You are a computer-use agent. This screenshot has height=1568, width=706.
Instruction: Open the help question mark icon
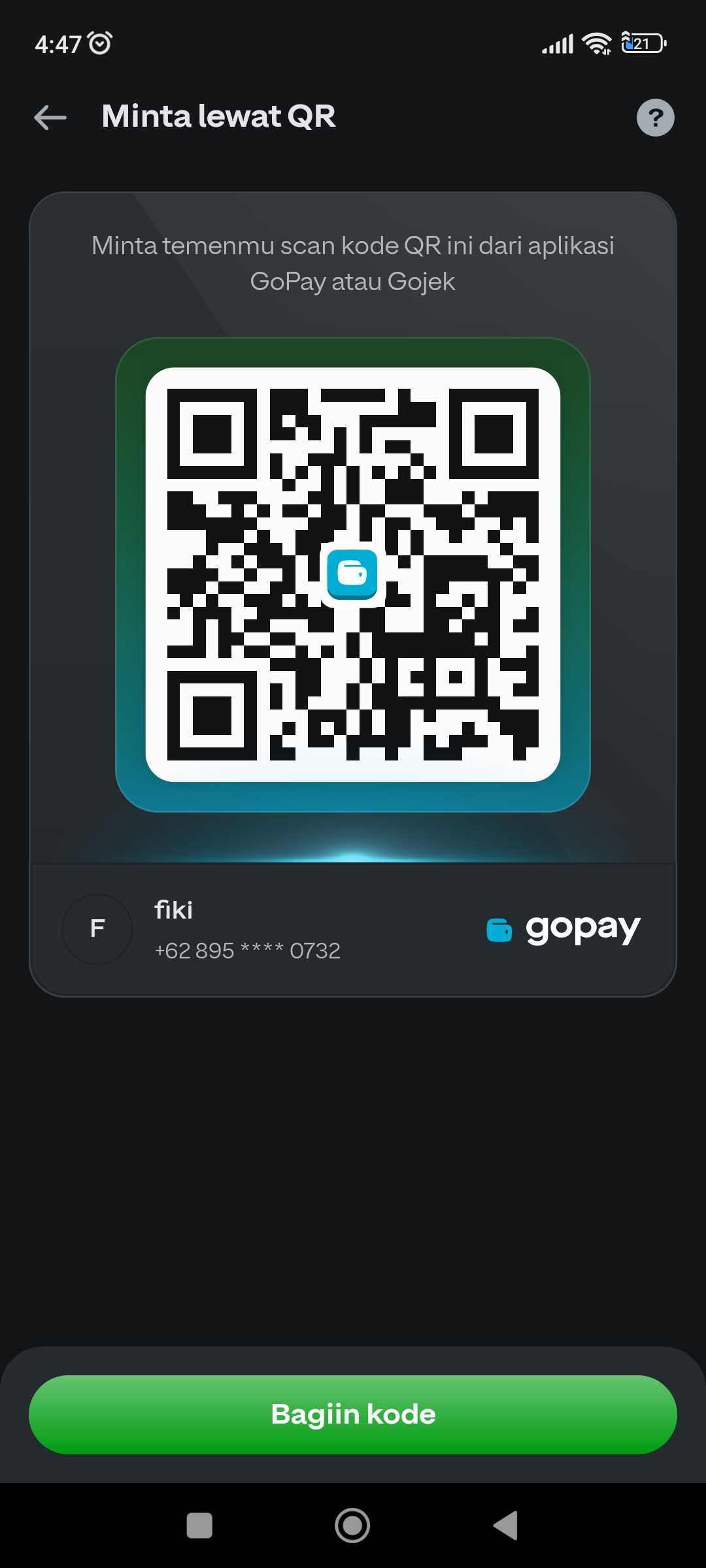(655, 118)
